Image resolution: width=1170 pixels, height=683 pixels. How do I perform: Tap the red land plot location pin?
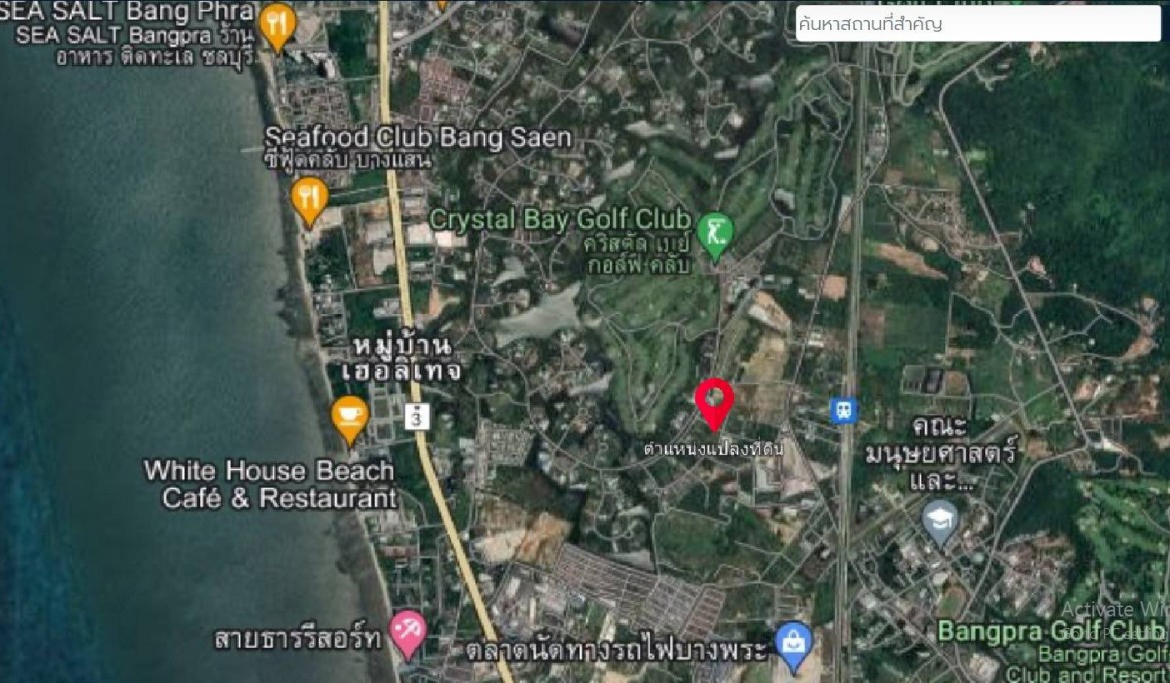pyautogui.click(x=714, y=401)
